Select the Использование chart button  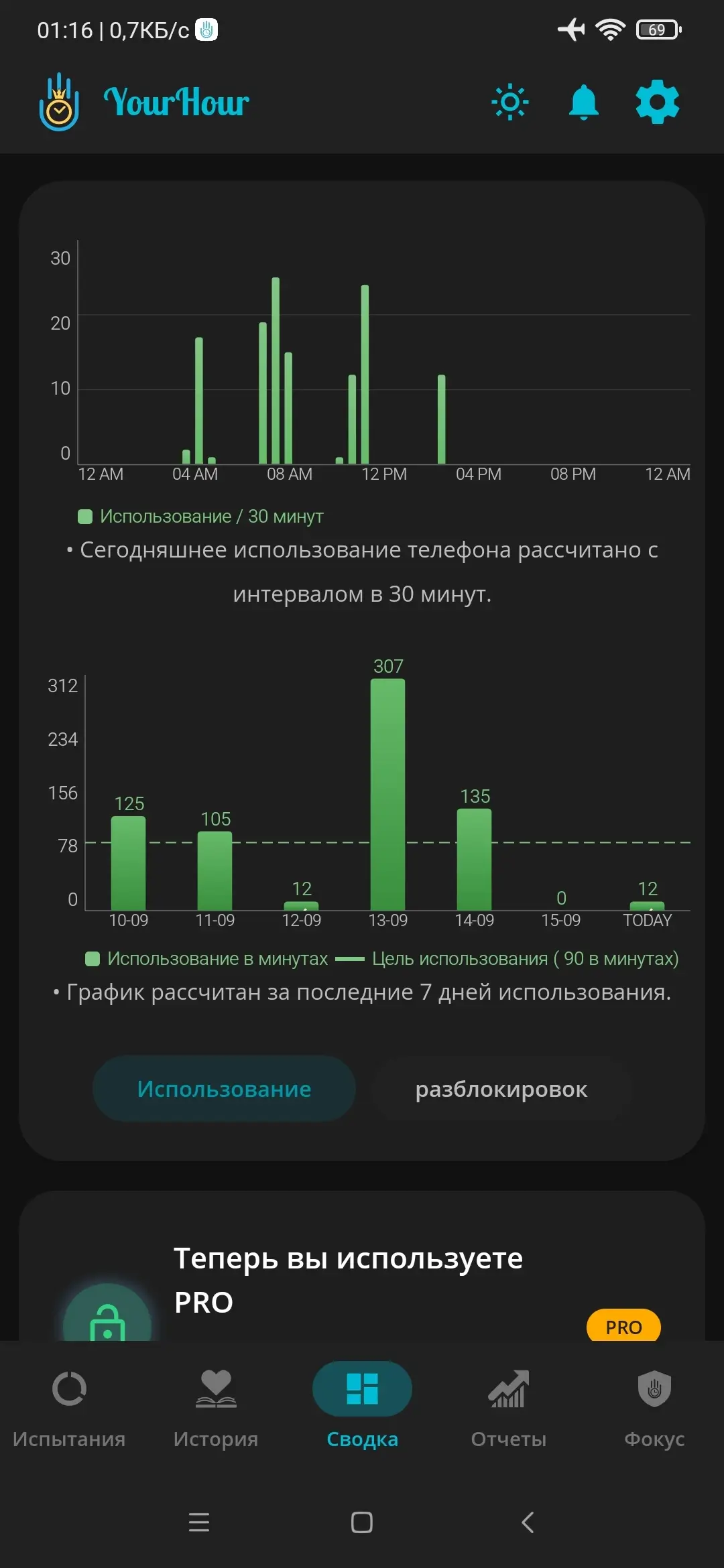pos(224,1089)
